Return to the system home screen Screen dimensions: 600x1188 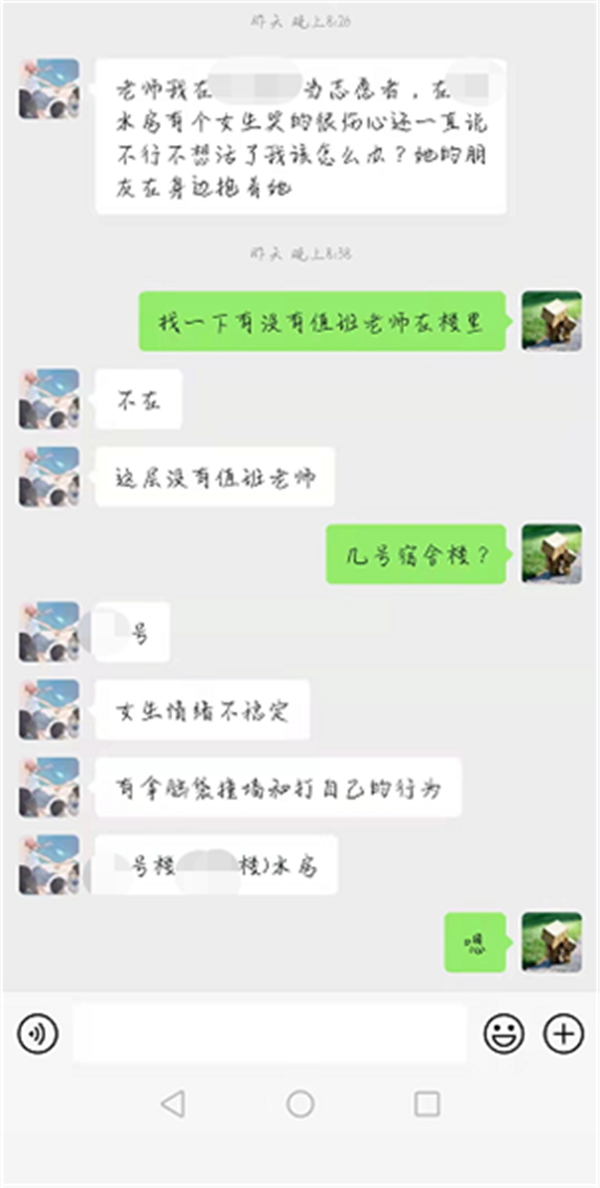(x=300, y=1104)
